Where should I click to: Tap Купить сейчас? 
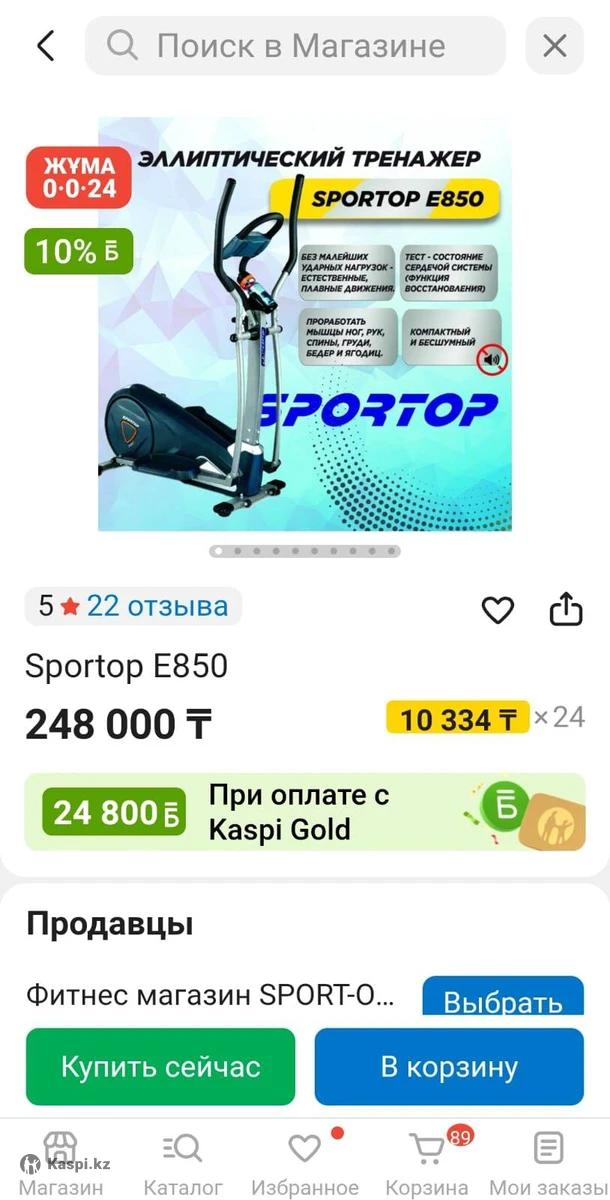pos(161,1066)
